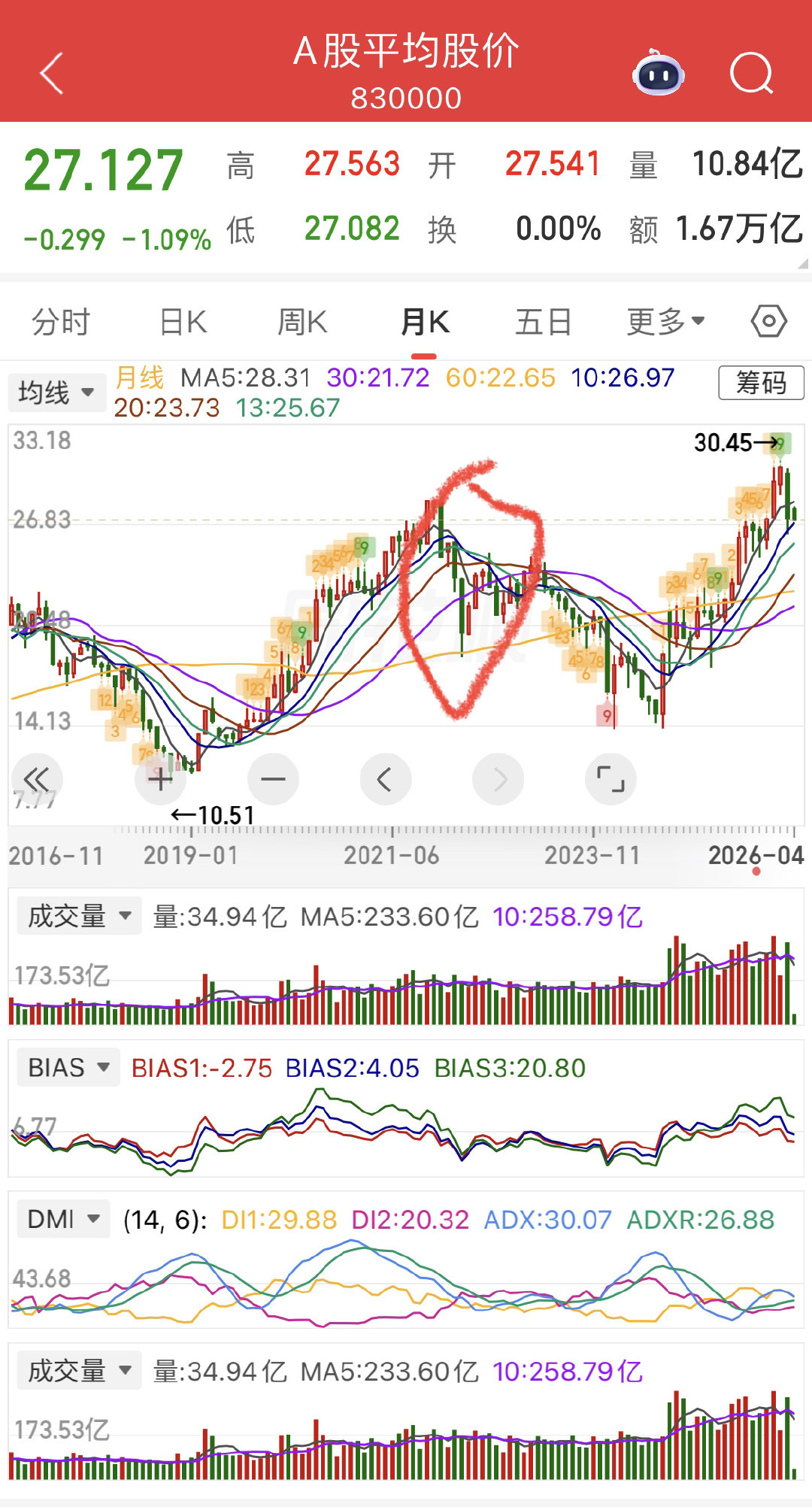Switch to the 分时 intraday tab

pos(64,321)
